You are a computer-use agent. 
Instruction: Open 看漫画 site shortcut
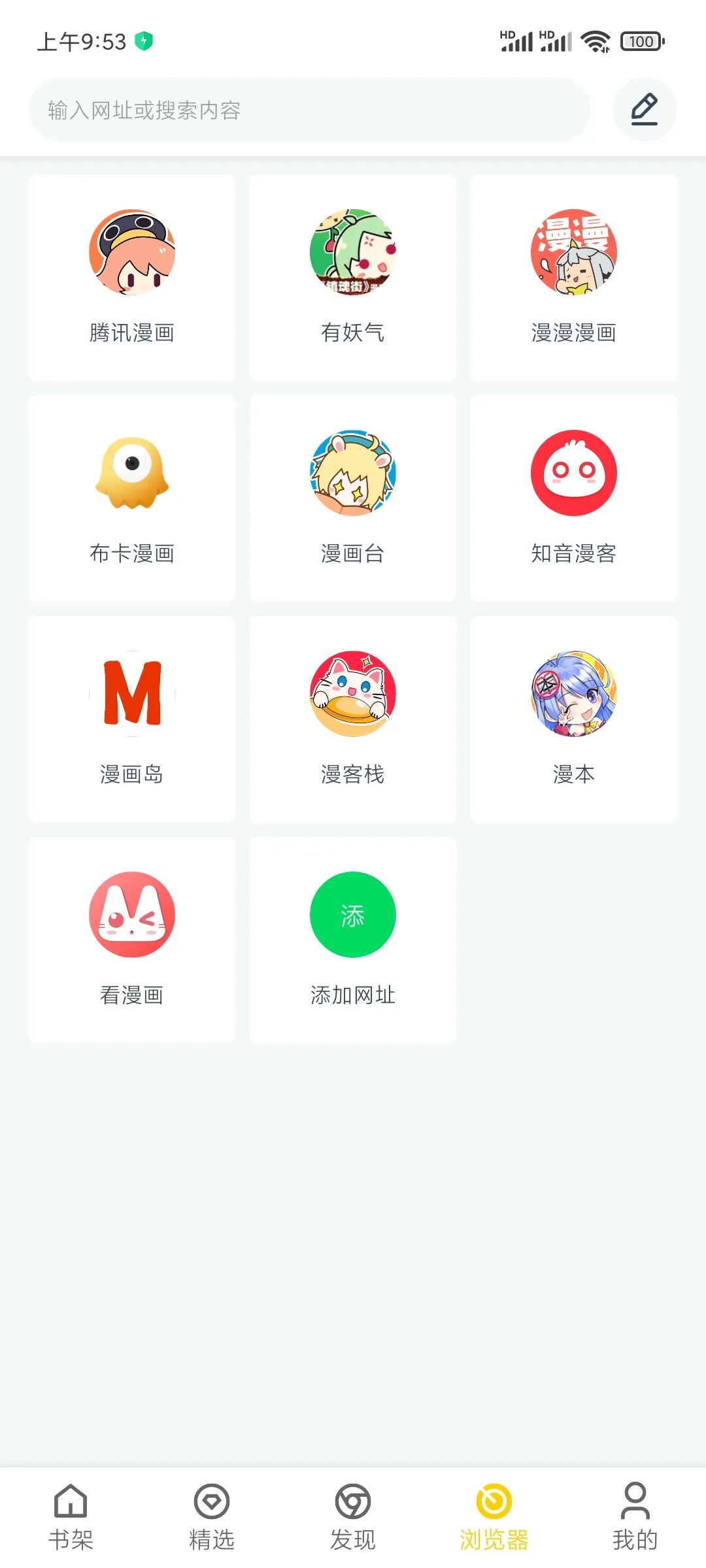pos(131,939)
